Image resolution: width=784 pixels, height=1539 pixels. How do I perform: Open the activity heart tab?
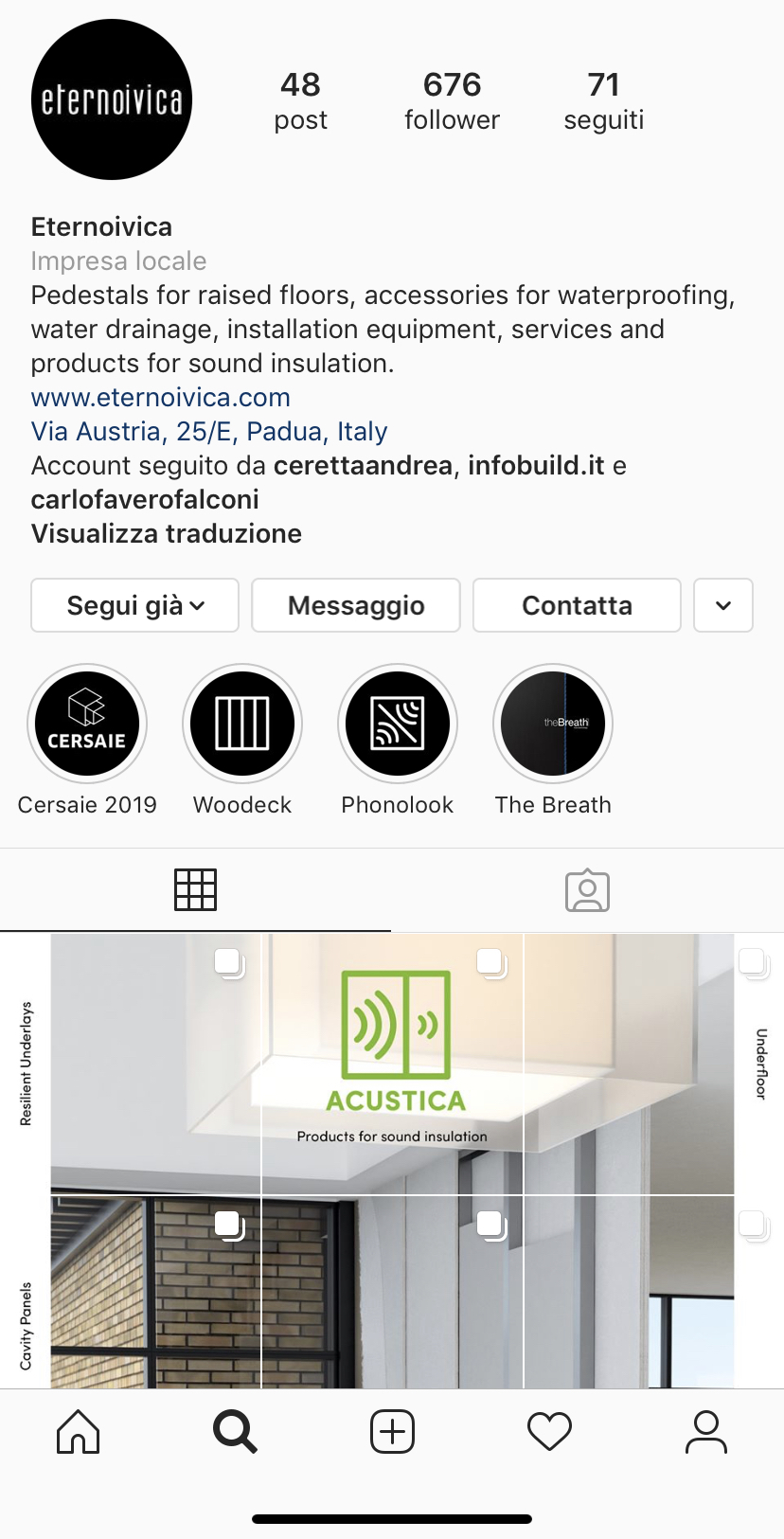[x=549, y=1431]
